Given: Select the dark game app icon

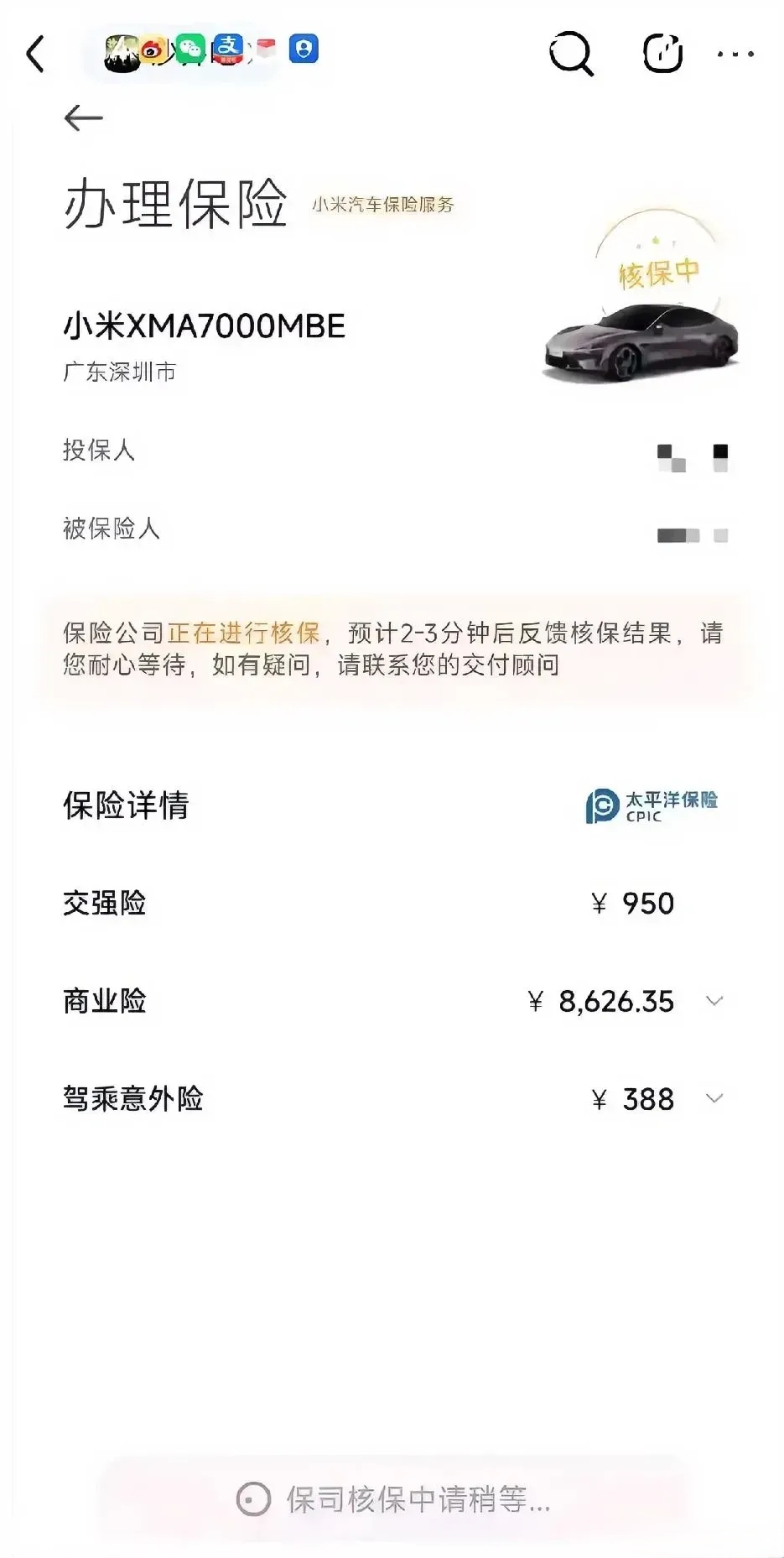Looking at the screenshot, I should tap(122, 50).
